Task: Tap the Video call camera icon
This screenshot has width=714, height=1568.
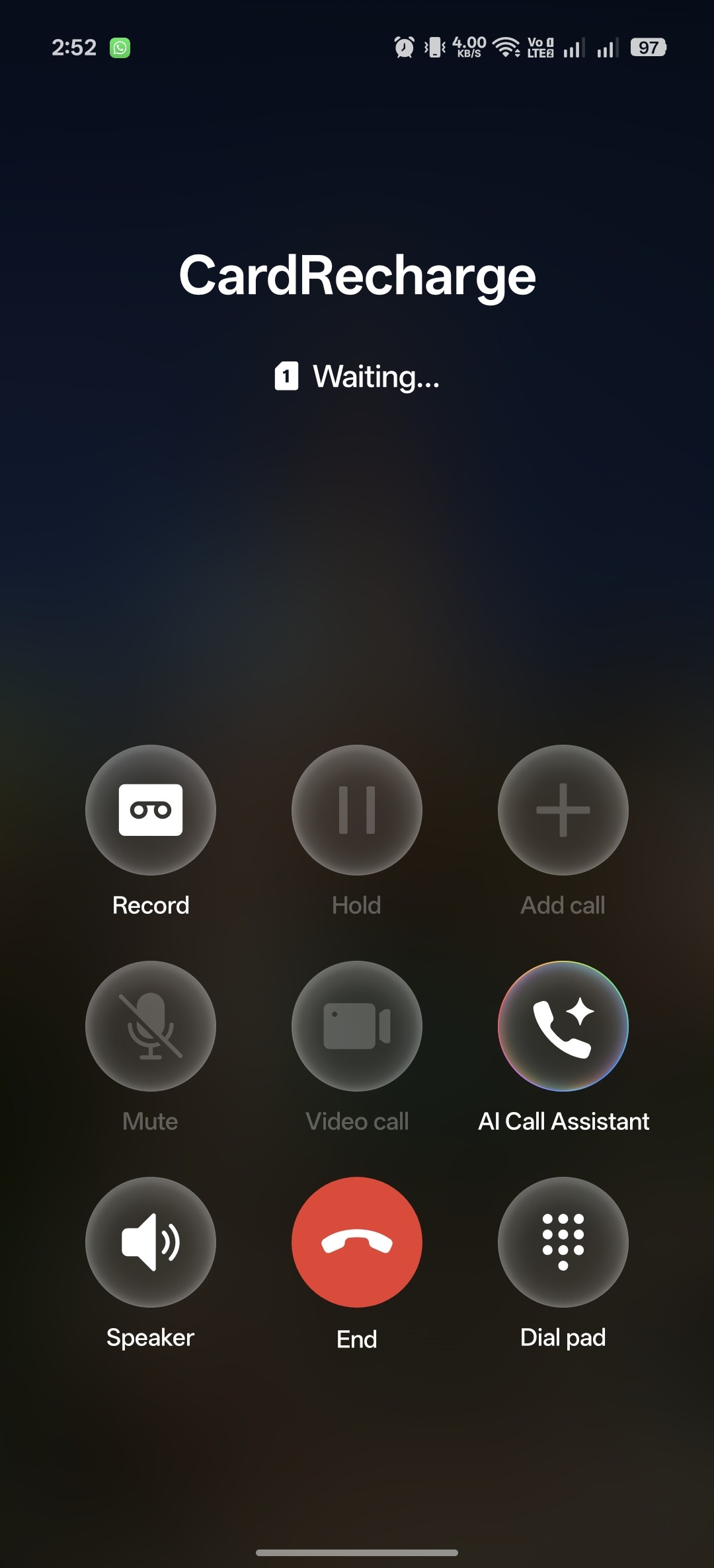Action: point(357,1026)
